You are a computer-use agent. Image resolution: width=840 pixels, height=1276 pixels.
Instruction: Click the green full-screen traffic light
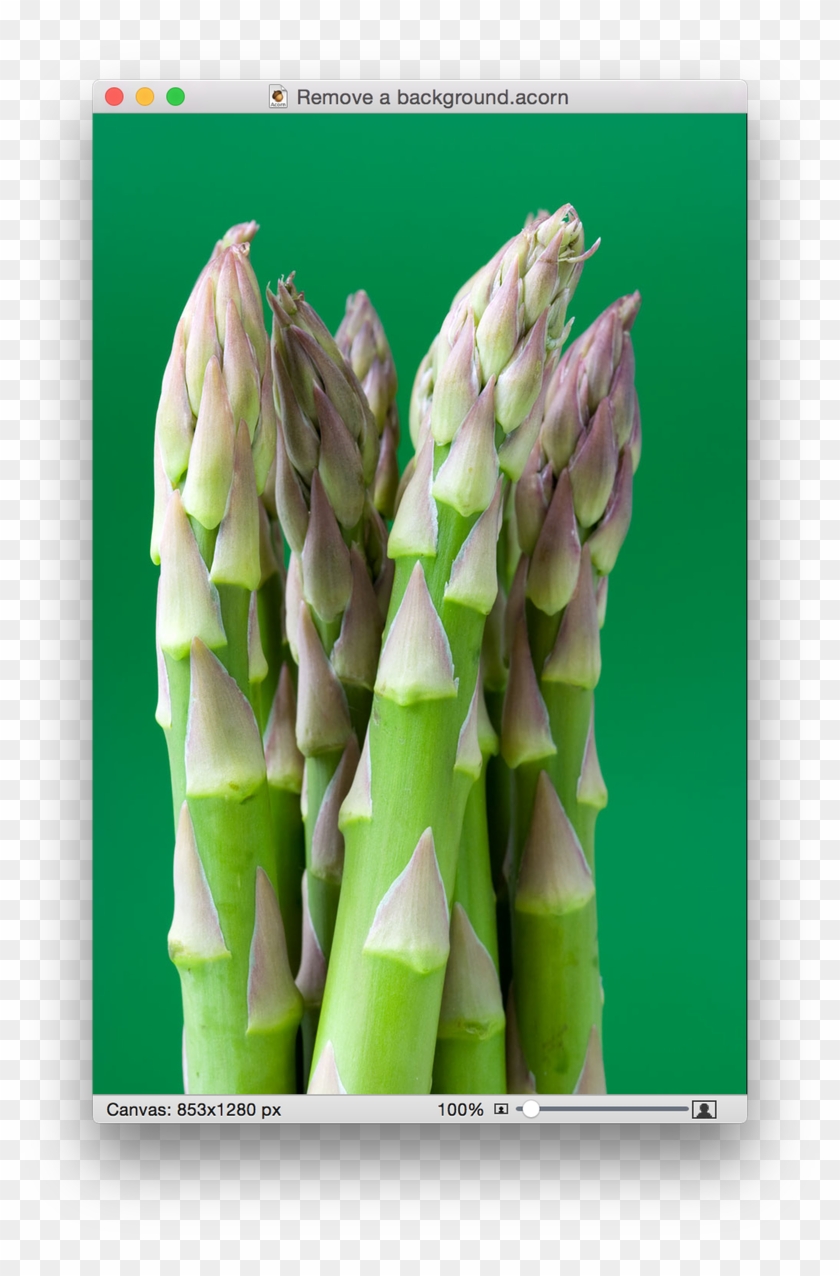click(176, 96)
